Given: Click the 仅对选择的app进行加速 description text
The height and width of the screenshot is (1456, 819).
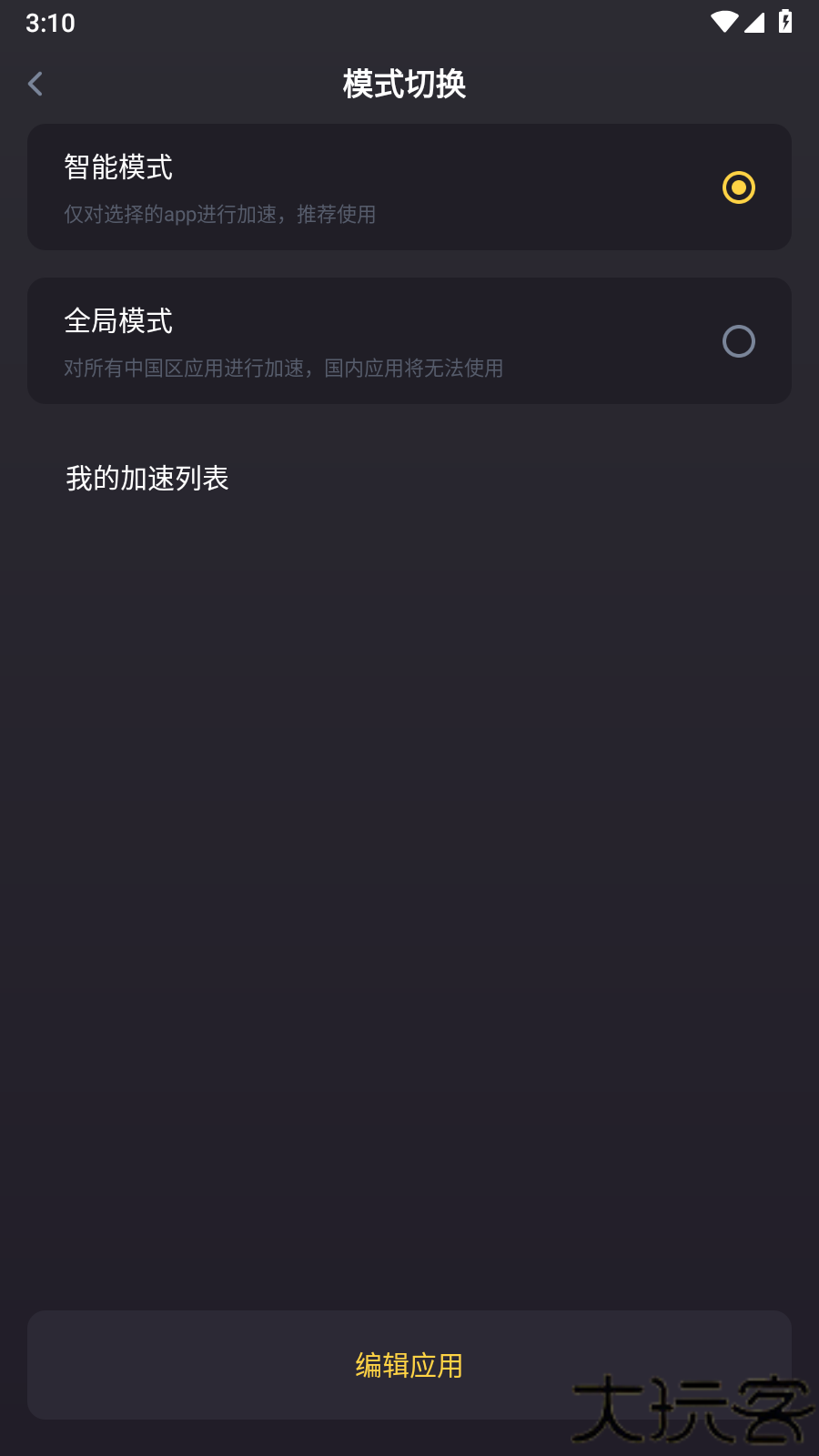Looking at the screenshot, I should coord(219,215).
